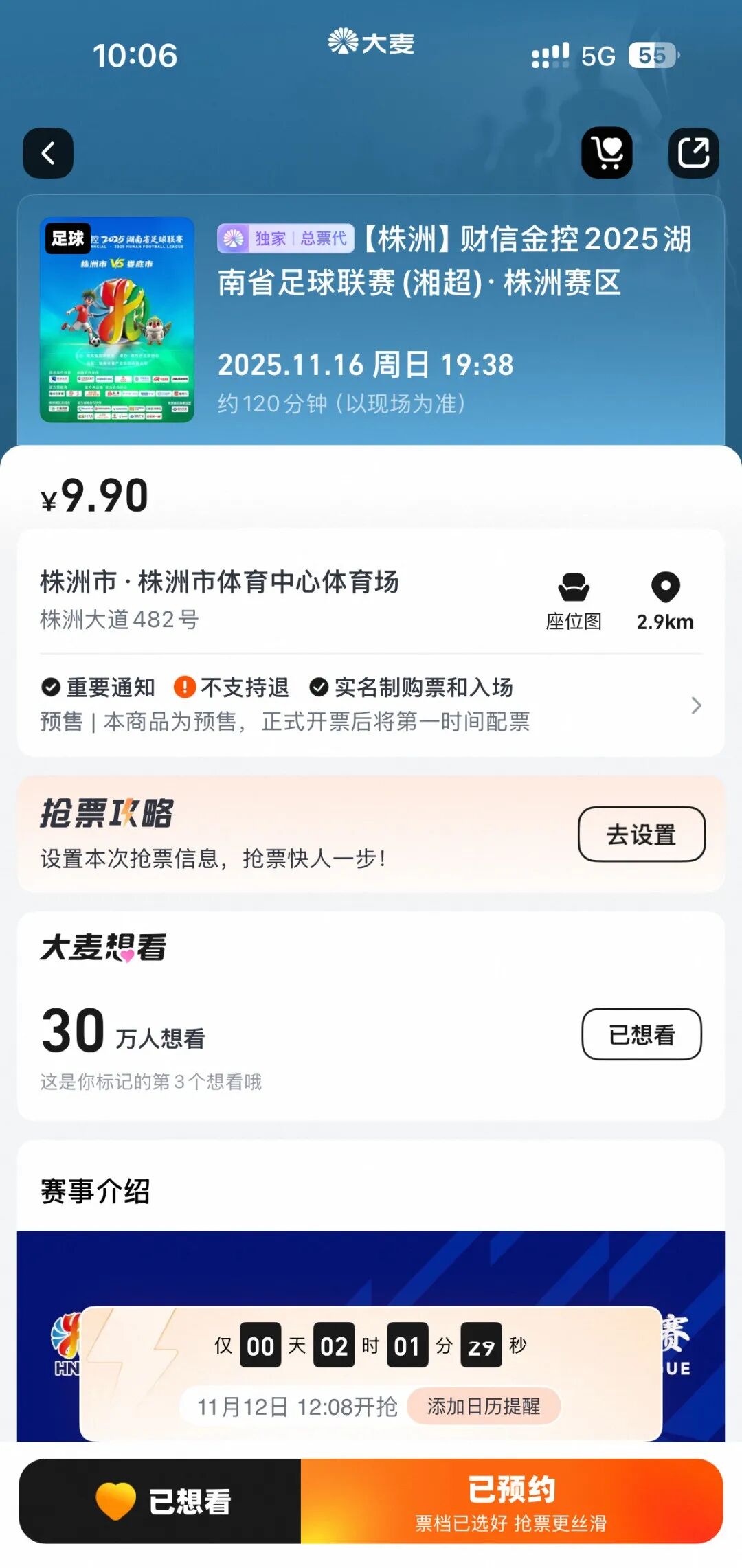
Task: Tap 添加日历提醒 to add calendar reminder
Action: pyautogui.click(x=484, y=1406)
